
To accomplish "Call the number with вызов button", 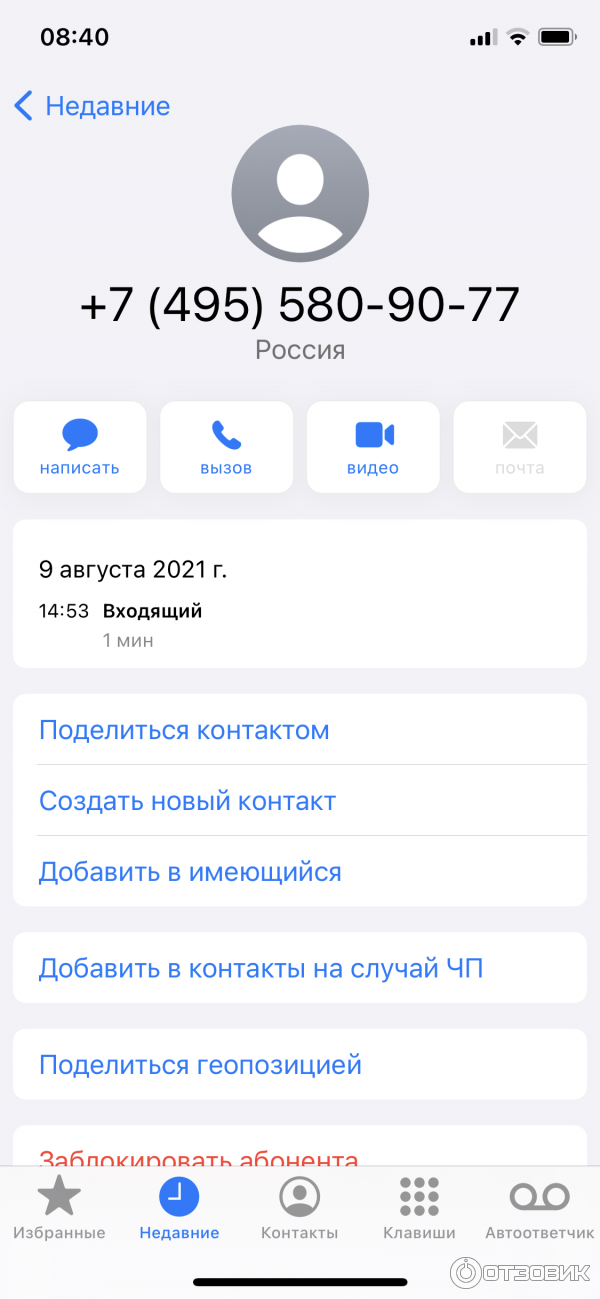I will (x=226, y=447).
